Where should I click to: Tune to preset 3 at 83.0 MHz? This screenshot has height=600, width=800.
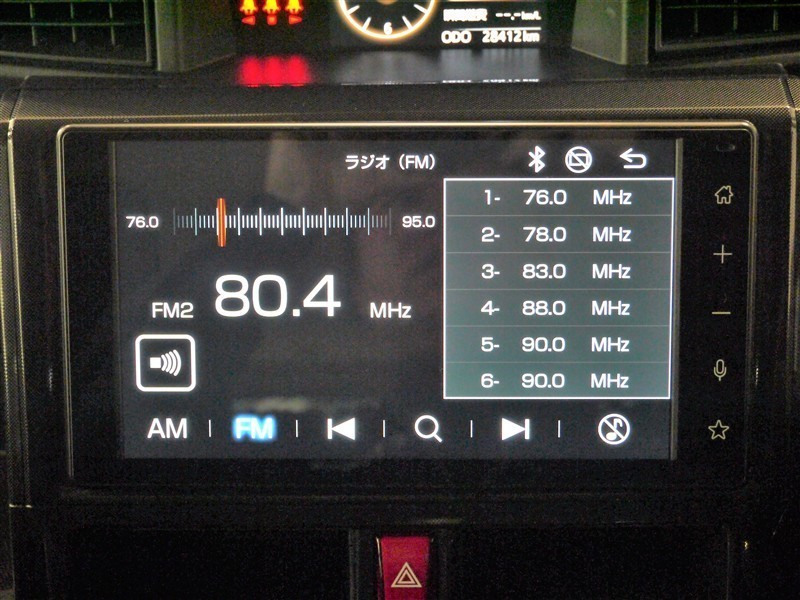558,271
